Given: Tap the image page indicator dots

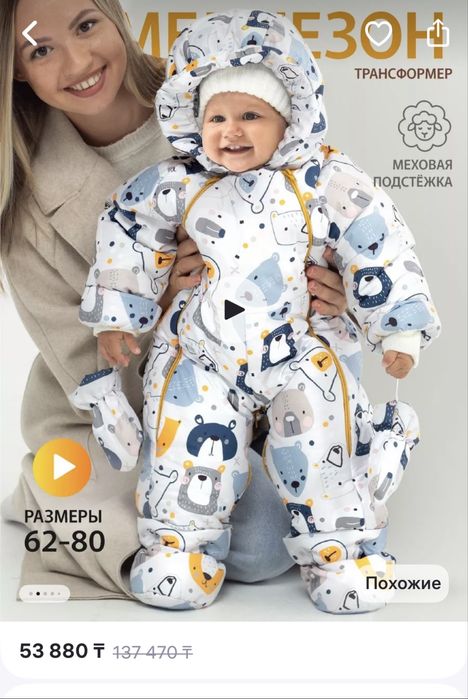Looking at the screenshot, I should (x=44, y=593).
